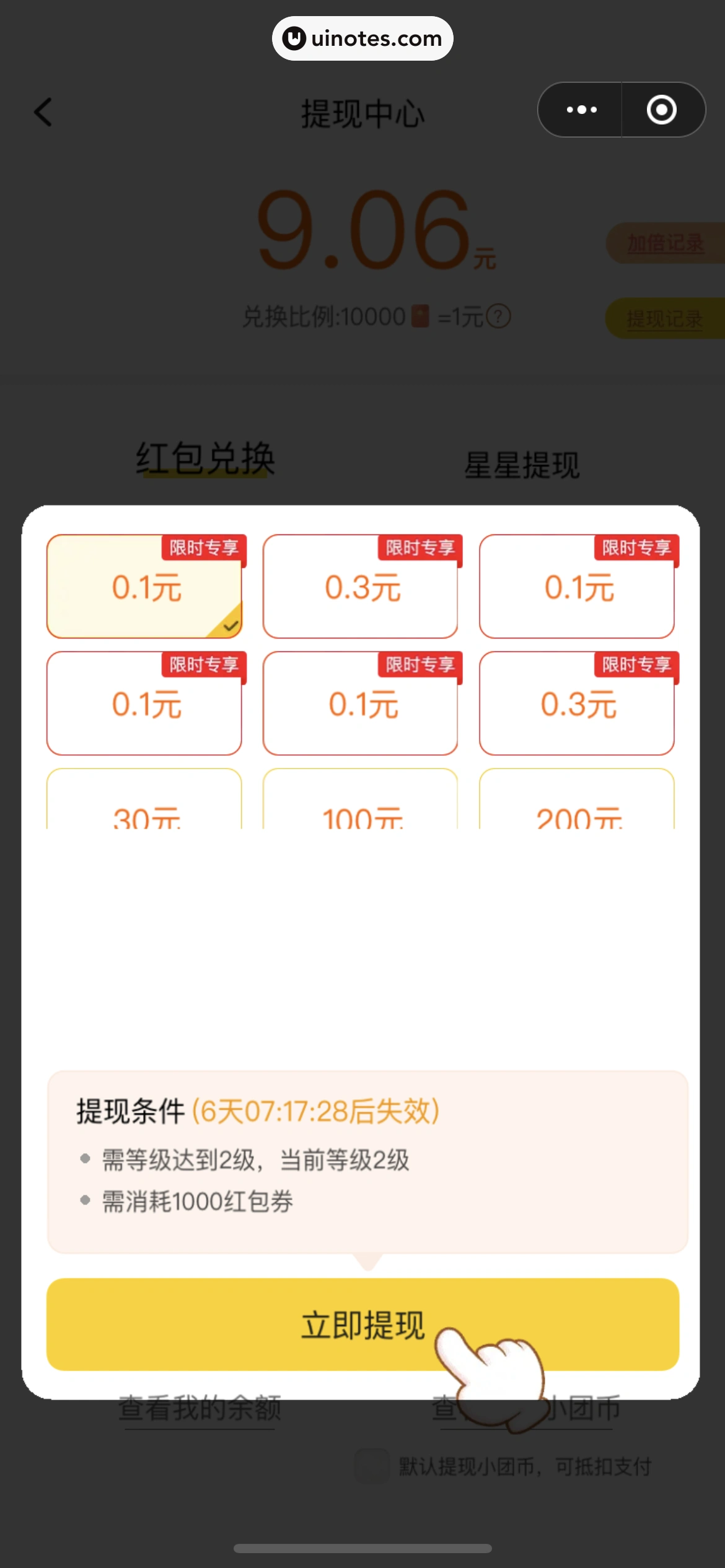
Task: Toggle 默认提现小团币 checkbox
Action: point(372,1465)
